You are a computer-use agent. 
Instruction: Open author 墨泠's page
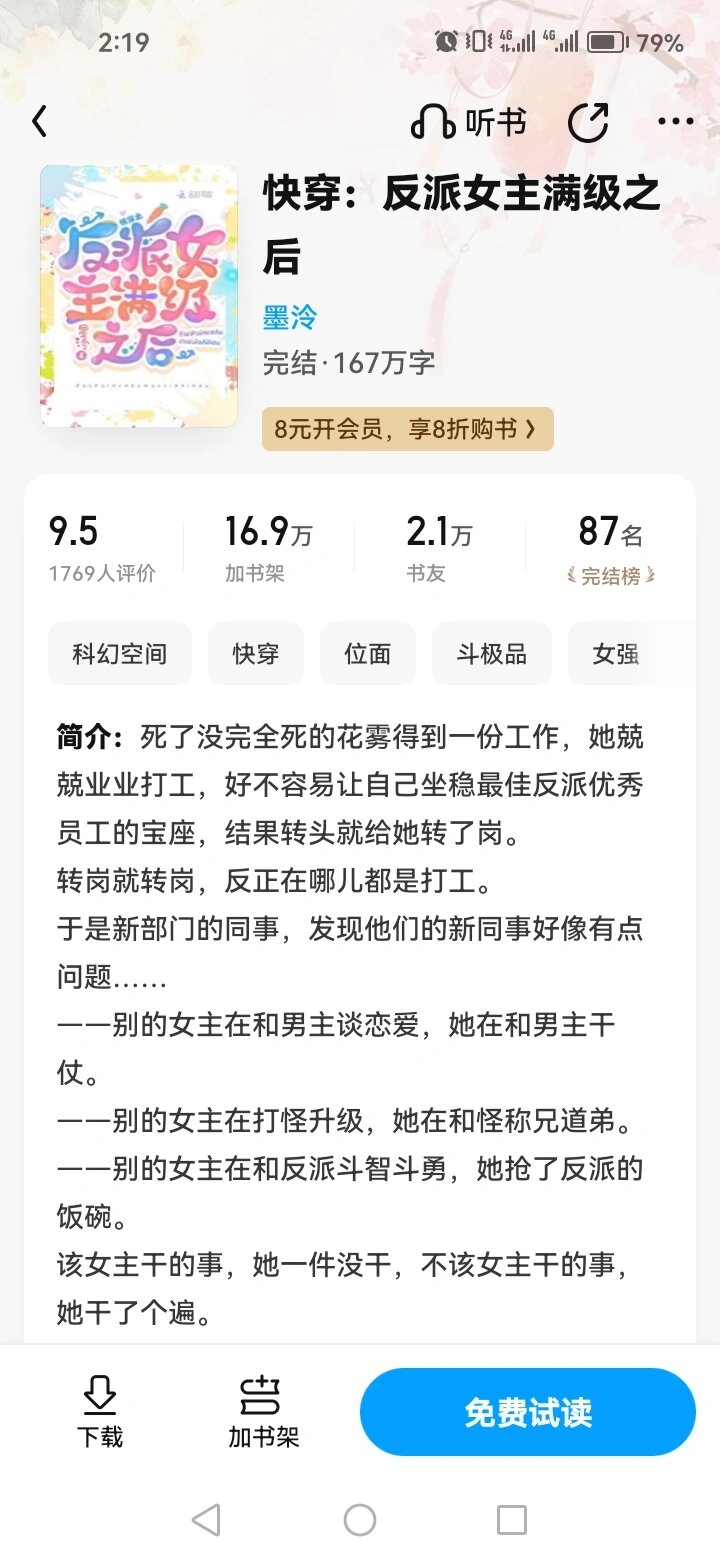tap(290, 318)
